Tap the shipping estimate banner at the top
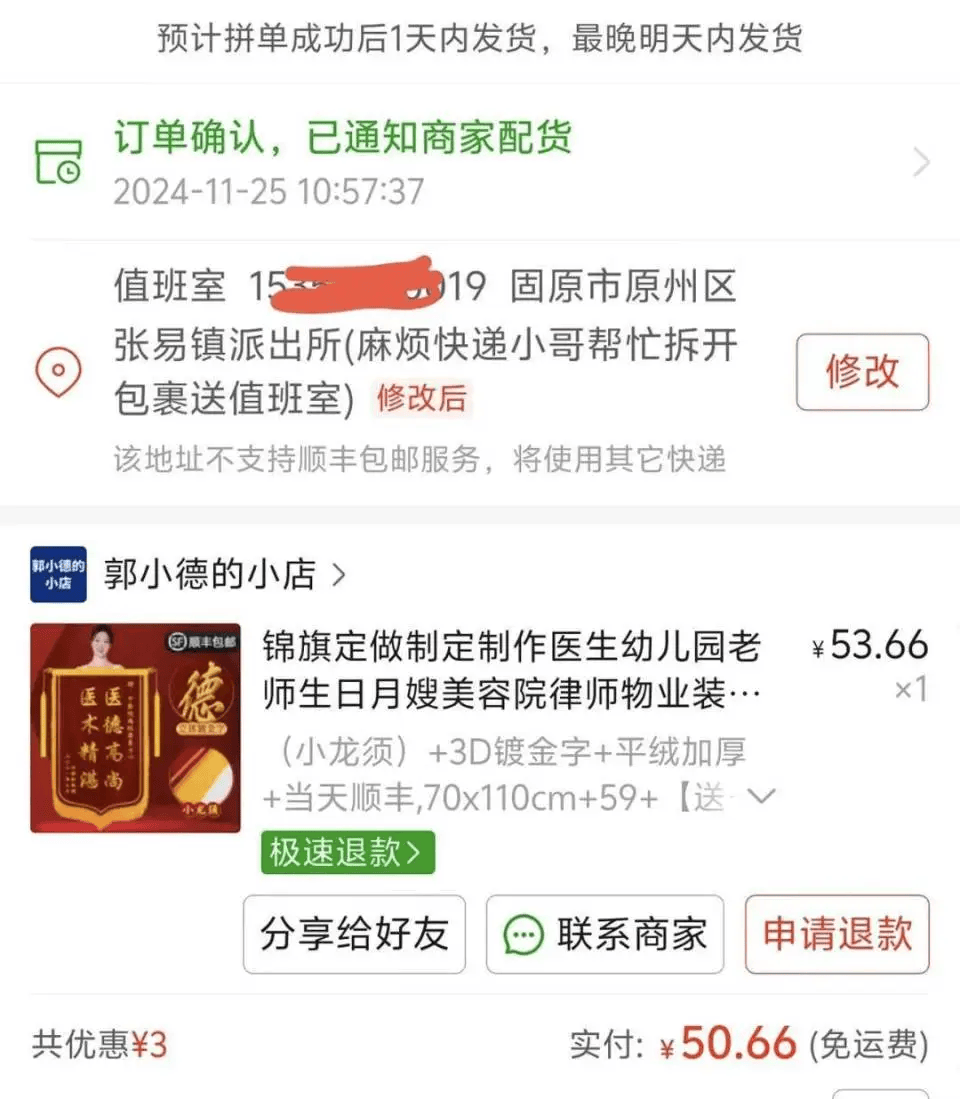 (480, 39)
